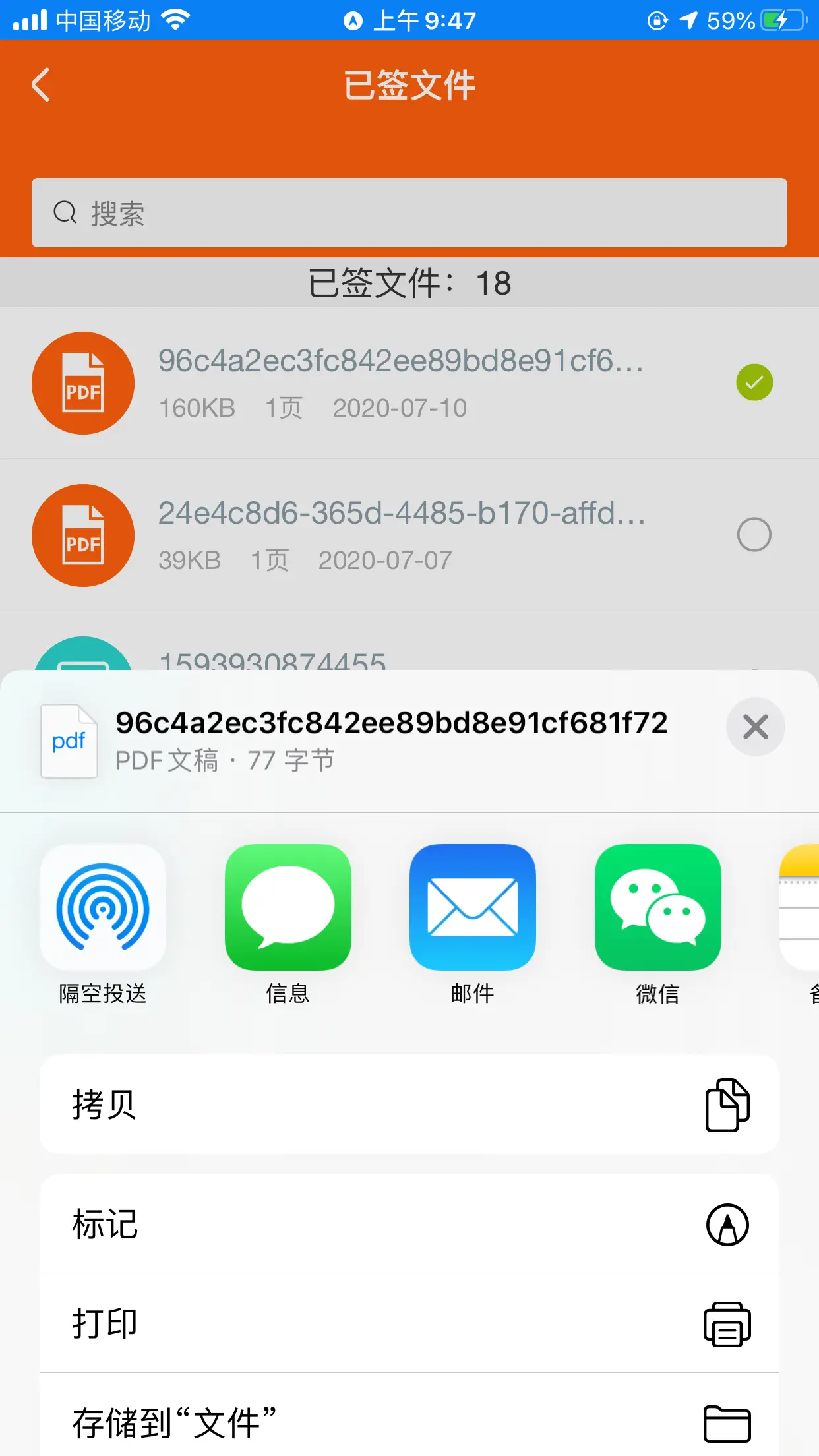Share the PDF via Mail (邮件)
Viewport: 819px width, 1456px height.
coord(472,907)
